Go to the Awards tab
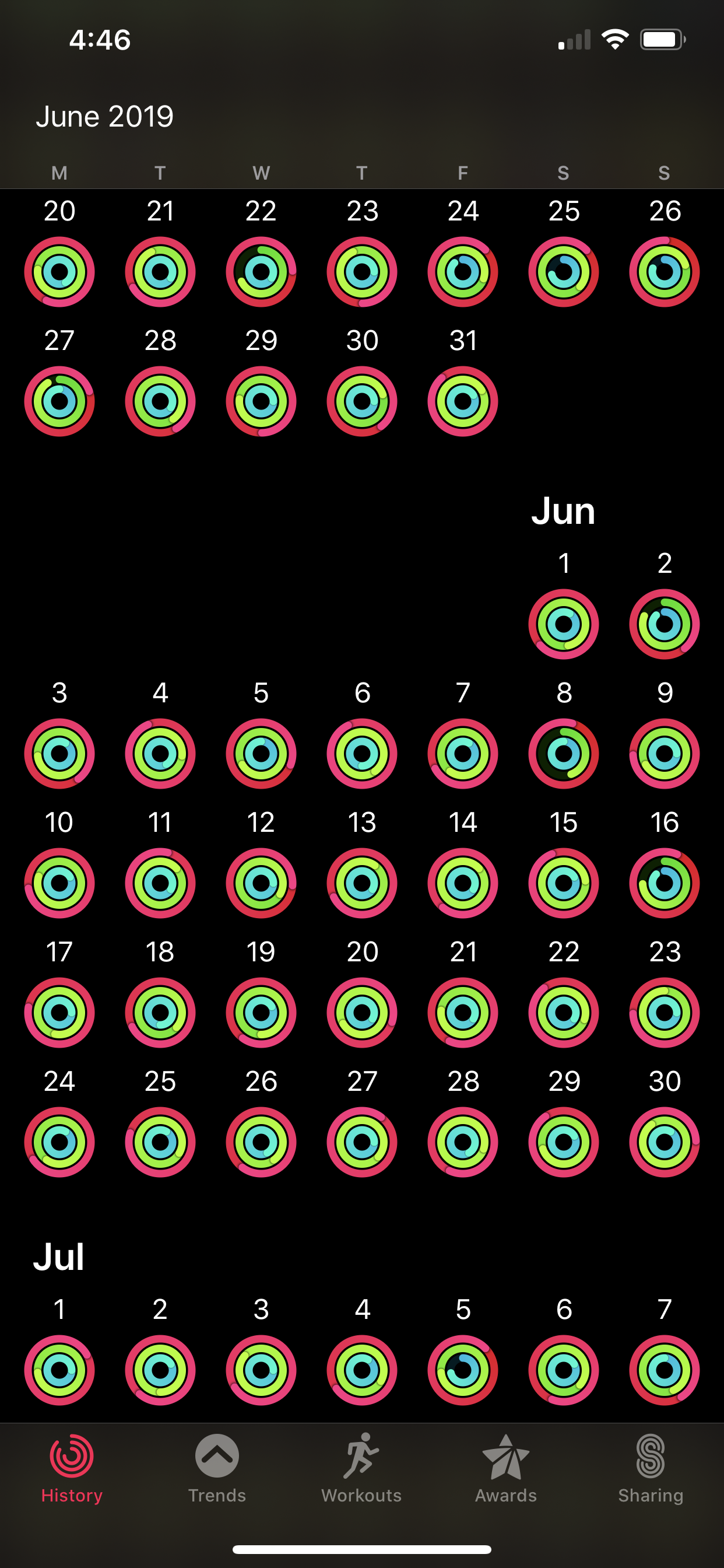Screen dimensions: 724x1568 tap(505, 1468)
